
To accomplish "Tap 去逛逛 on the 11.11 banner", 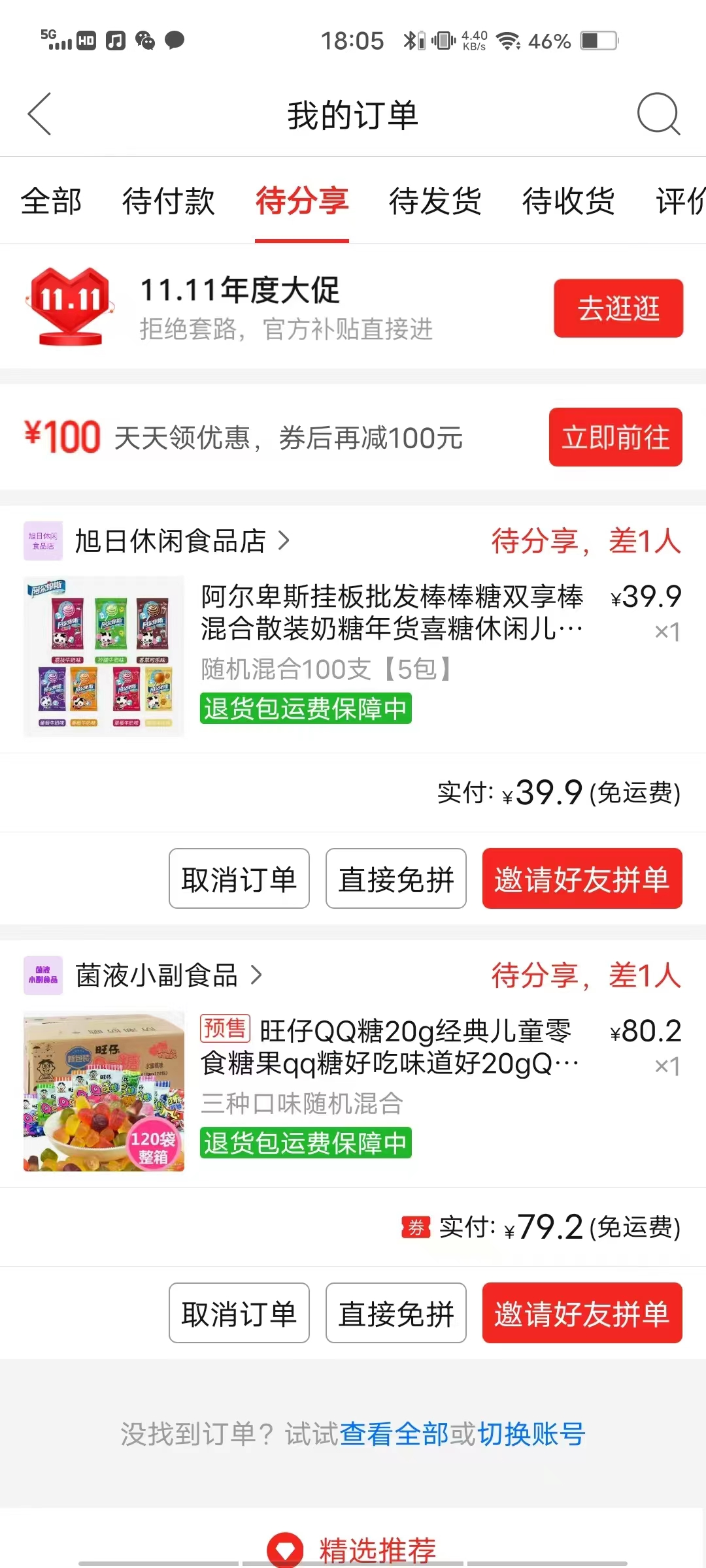I will point(618,308).
